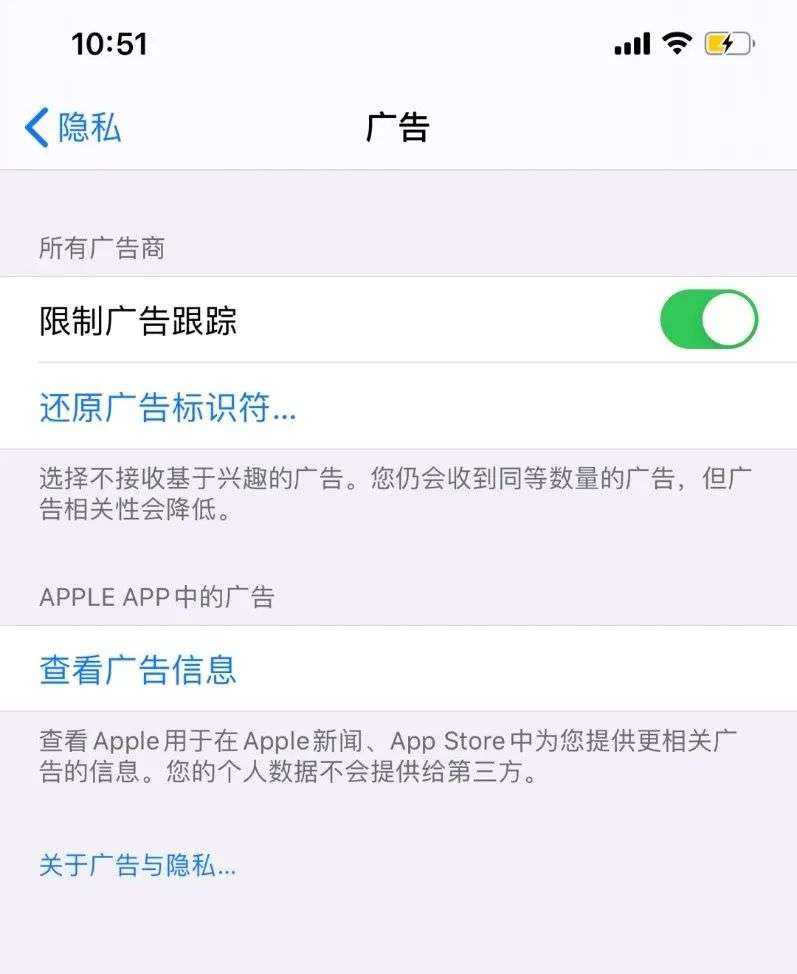Tap 还原广告标识符 to reset the identifier
Image resolution: width=797 pixels, height=974 pixels.
(x=398, y=407)
